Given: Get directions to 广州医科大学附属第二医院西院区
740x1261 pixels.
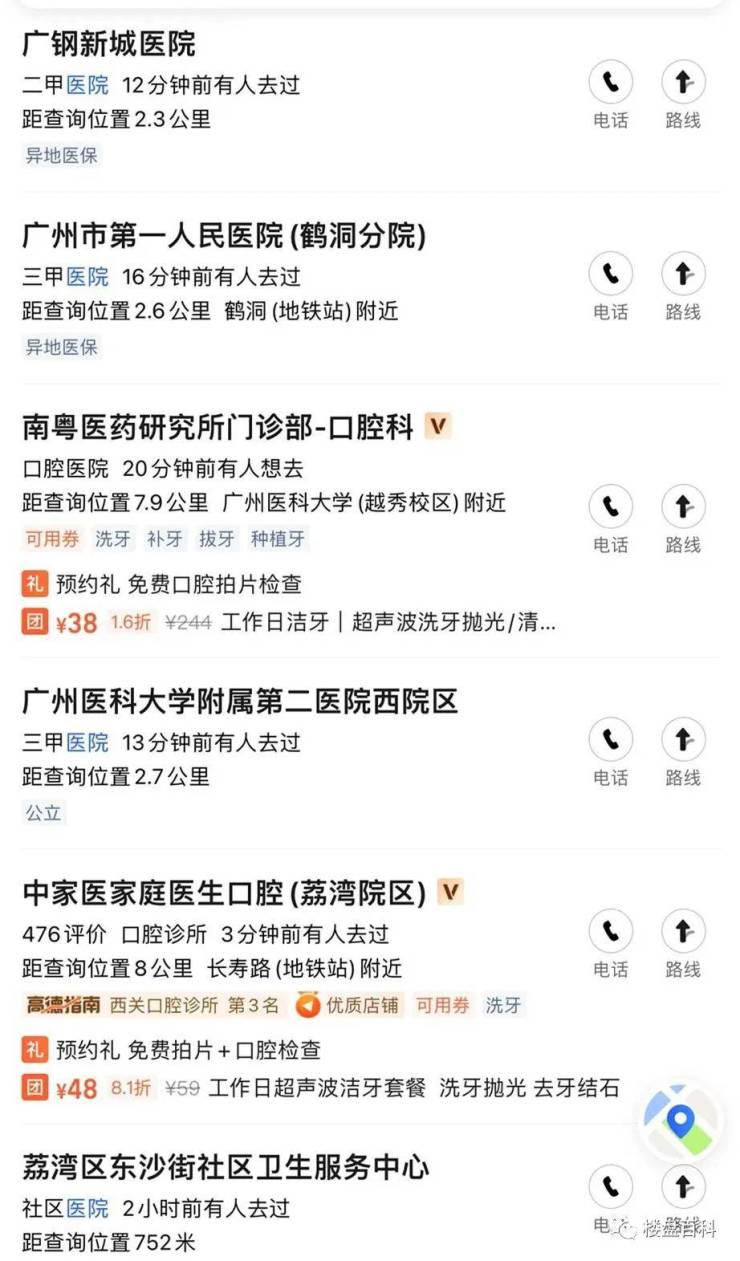Looking at the screenshot, I should pyautogui.click(x=683, y=741).
